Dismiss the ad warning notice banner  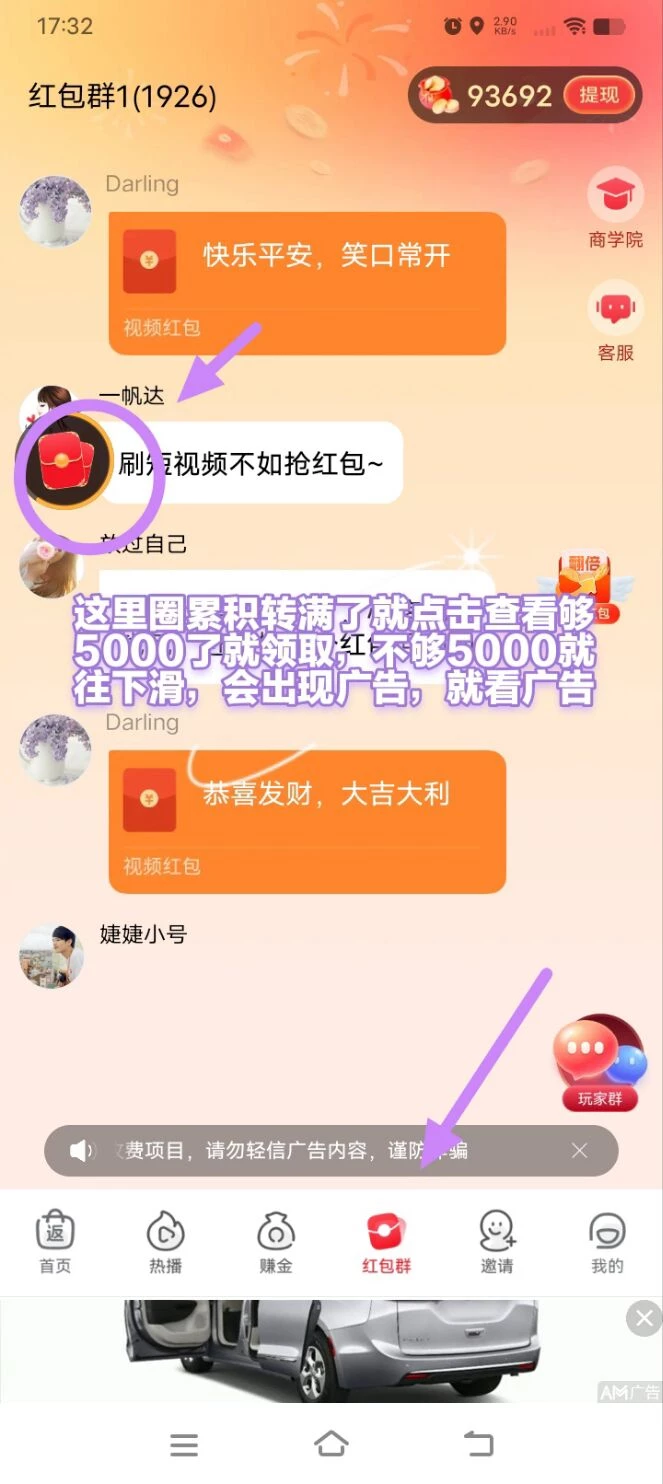579,1151
